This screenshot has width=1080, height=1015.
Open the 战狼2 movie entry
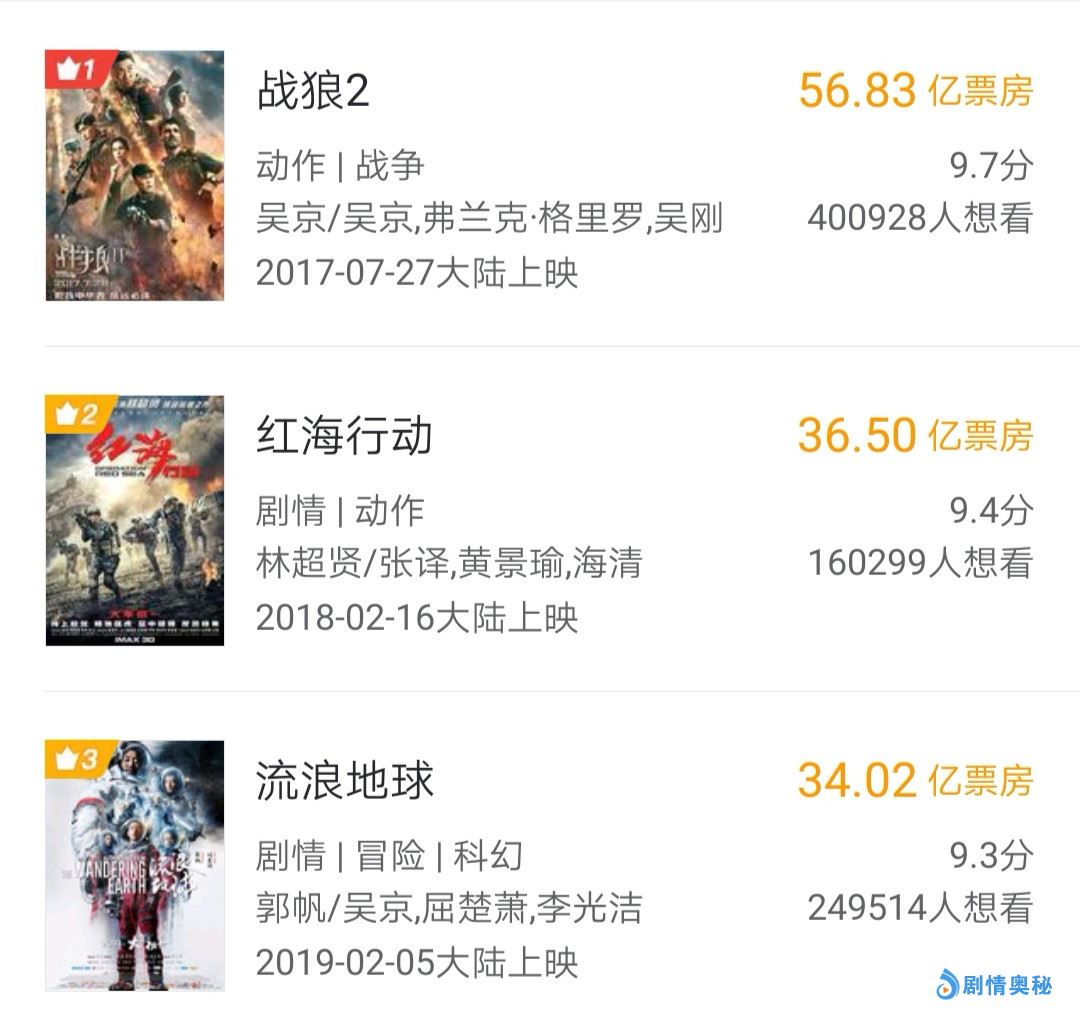tap(313, 92)
